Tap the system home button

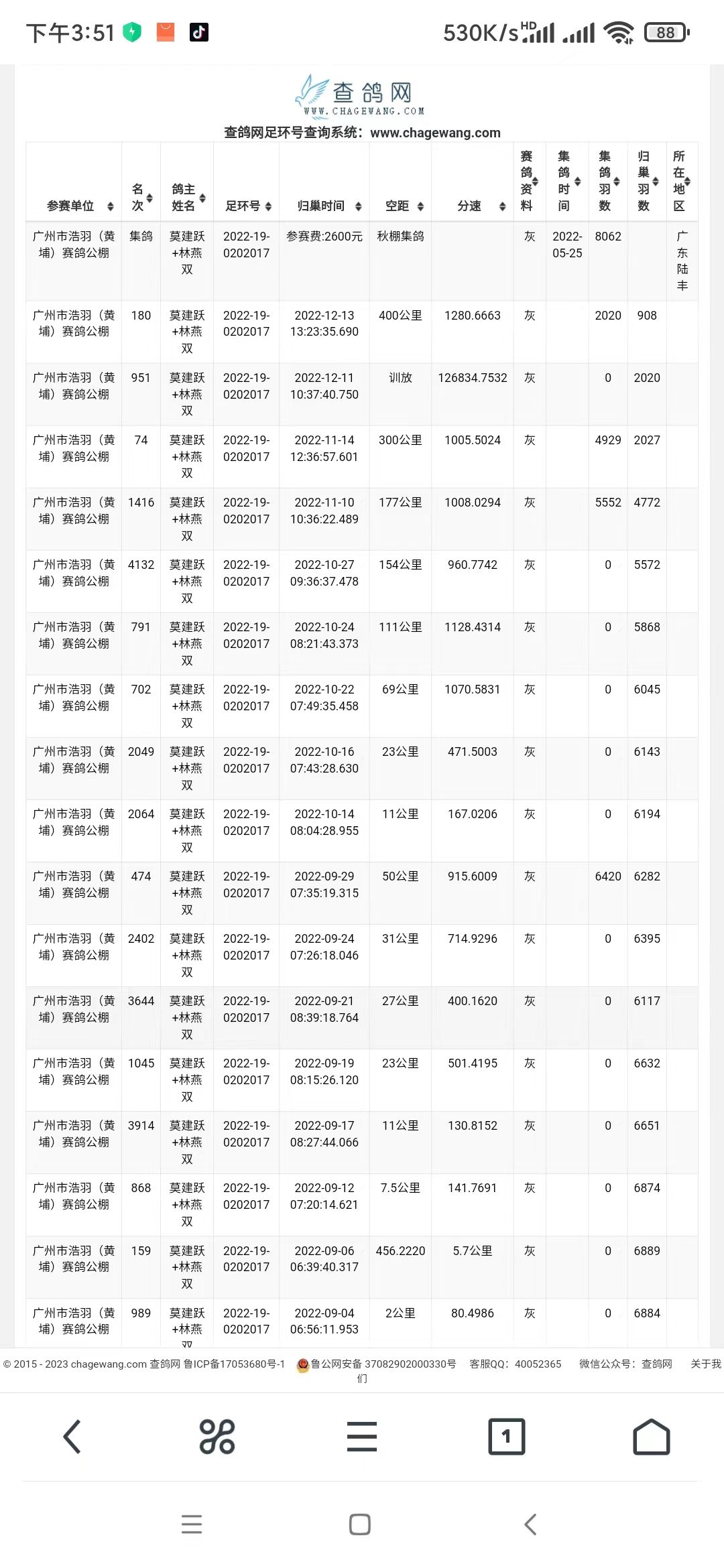pyautogui.click(x=360, y=1524)
